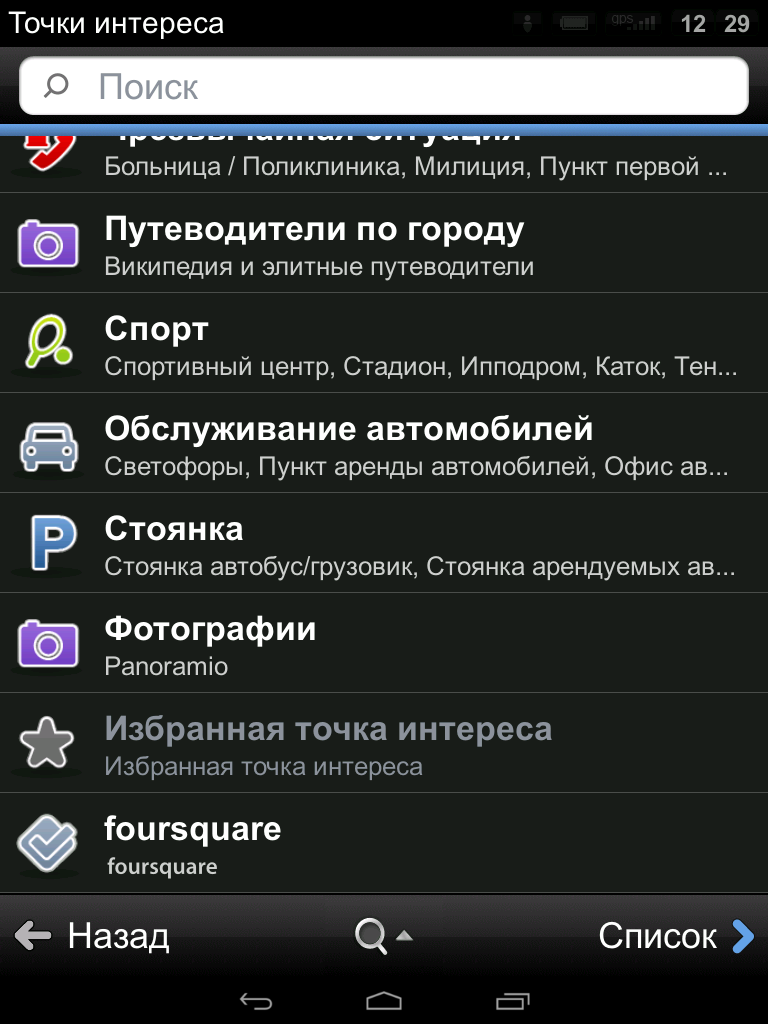Select Избранная точка интереса row
The height and width of the screenshot is (1024, 768).
pos(384,743)
